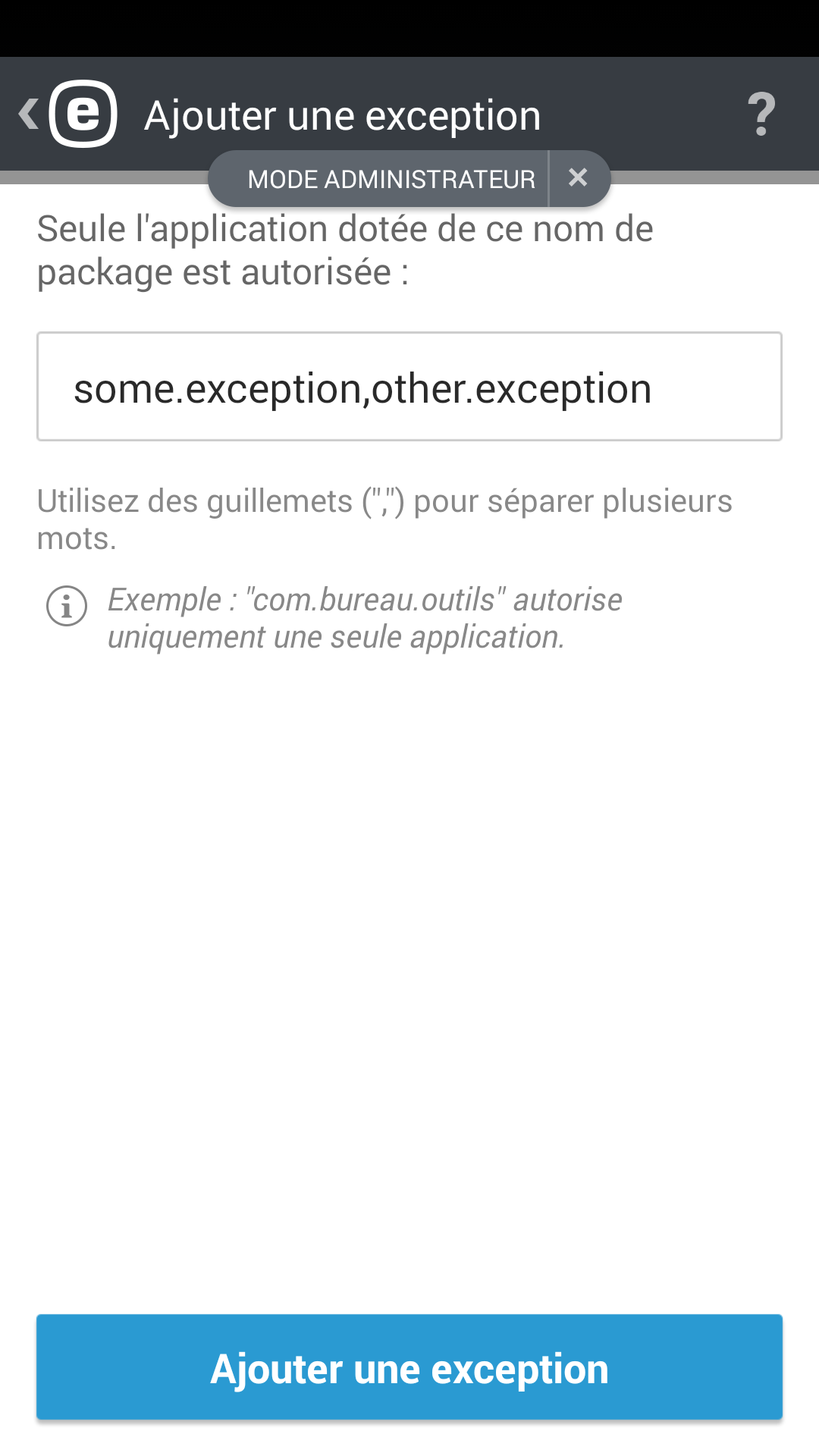The width and height of the screenshot is (819, 1456).
Task: Close the Mode Administrateur badge
Action: pos(578,178)
